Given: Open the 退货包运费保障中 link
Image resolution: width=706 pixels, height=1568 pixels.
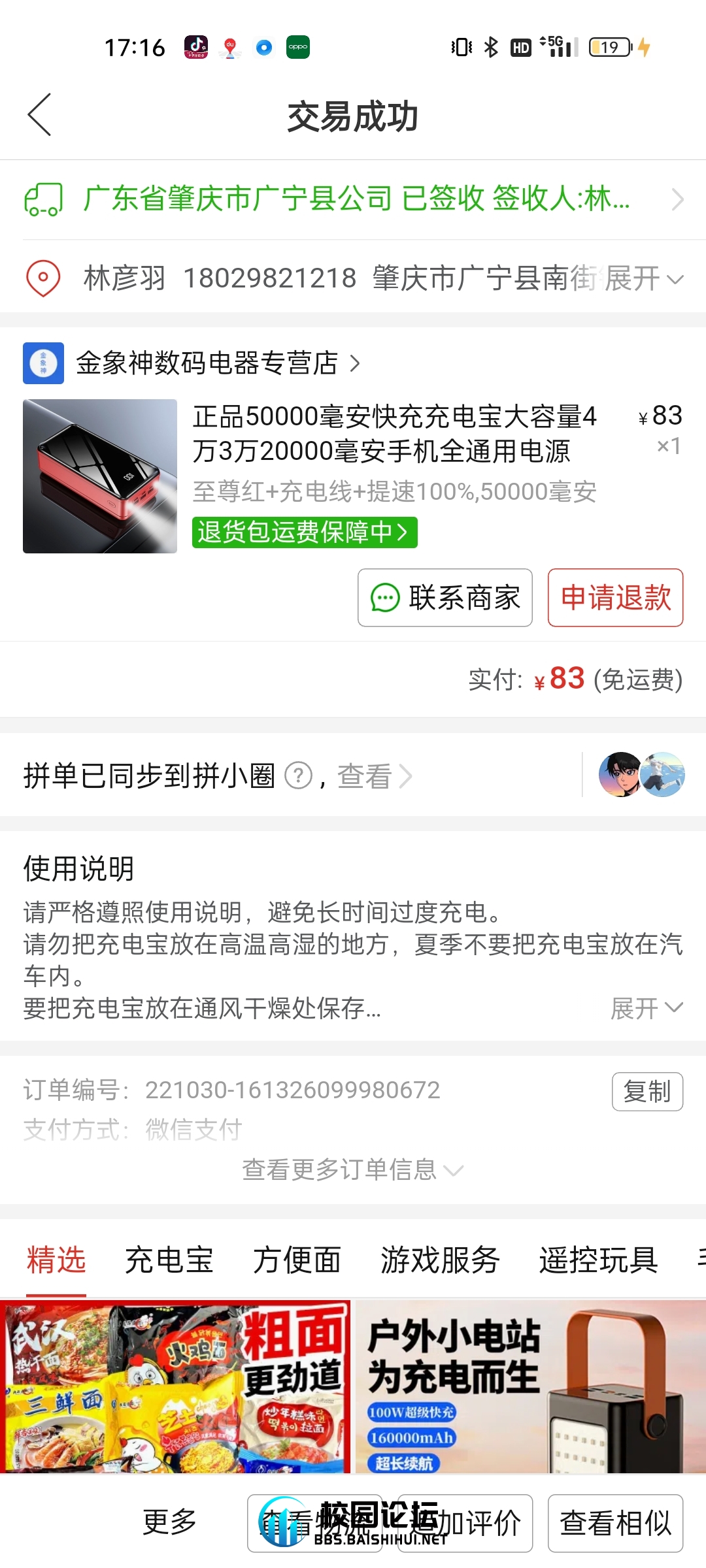Looking at the screenshot, I should (x=305, y=533).
